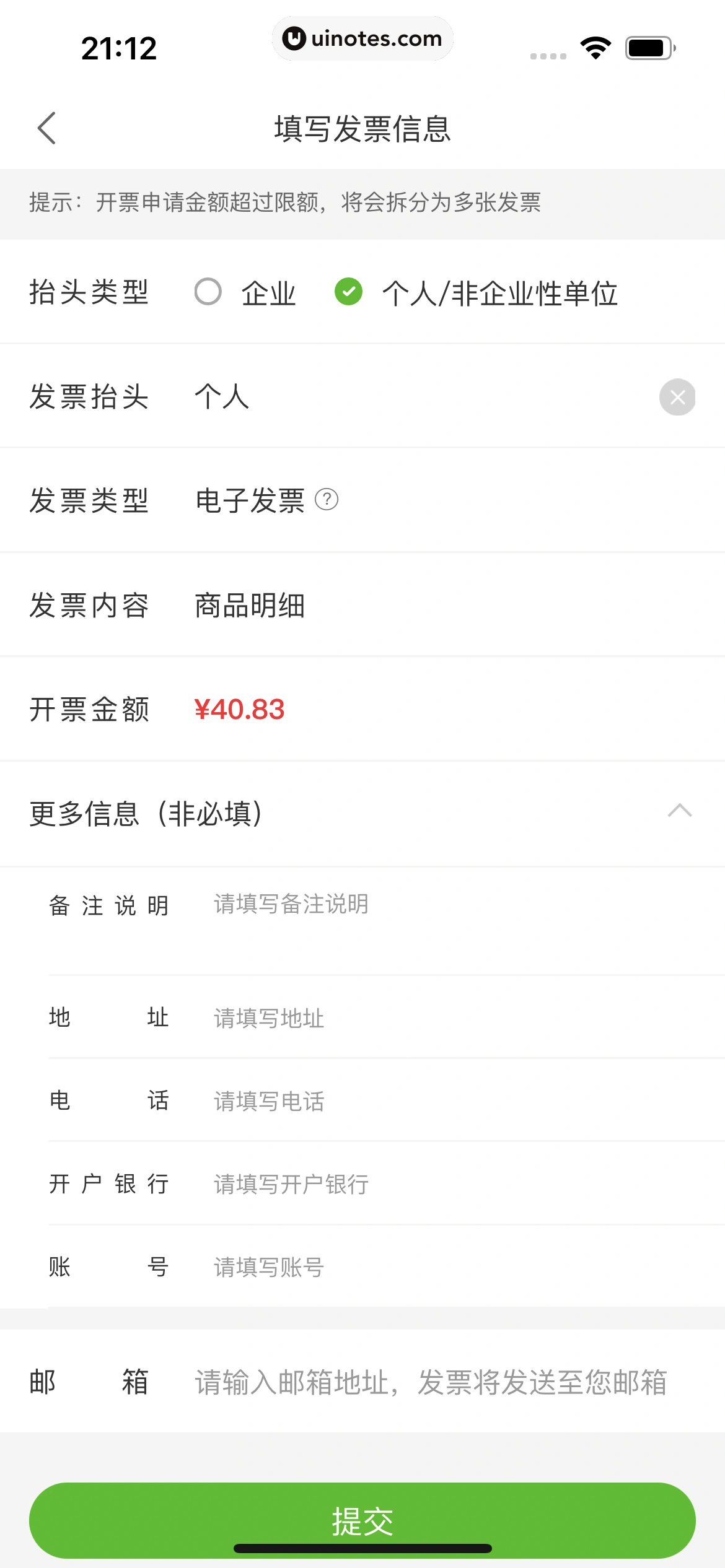Select the 企业 title type
This screenshot has width=725, height=1568.
(209, 292)
